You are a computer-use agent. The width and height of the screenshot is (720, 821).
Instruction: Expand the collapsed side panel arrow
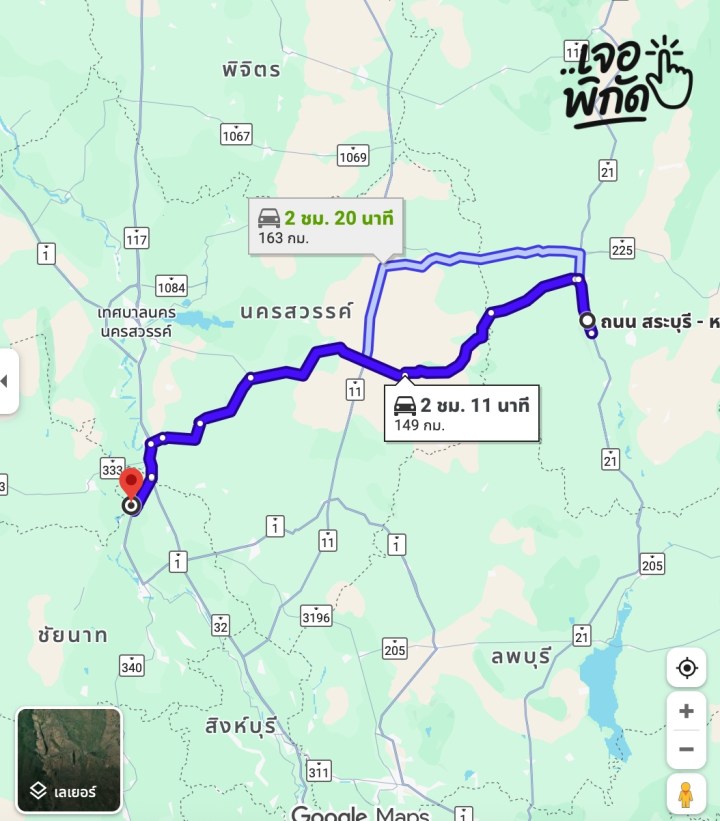(7, 381)
